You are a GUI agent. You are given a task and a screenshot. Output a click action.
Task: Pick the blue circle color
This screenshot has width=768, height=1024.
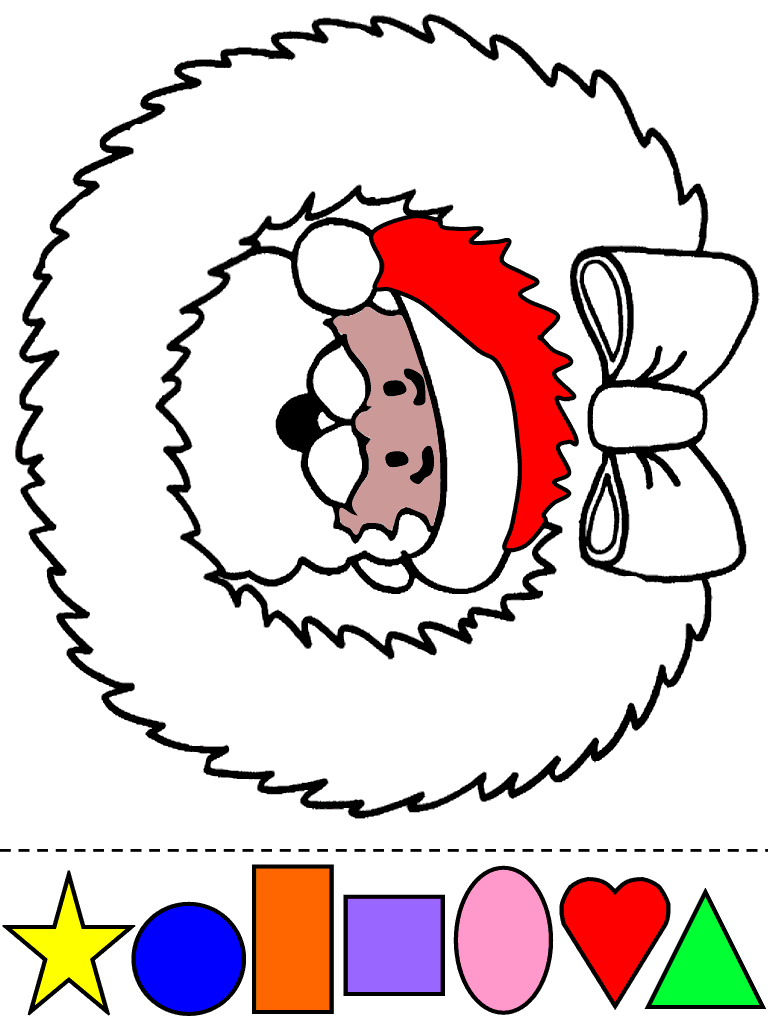point(189,958)
